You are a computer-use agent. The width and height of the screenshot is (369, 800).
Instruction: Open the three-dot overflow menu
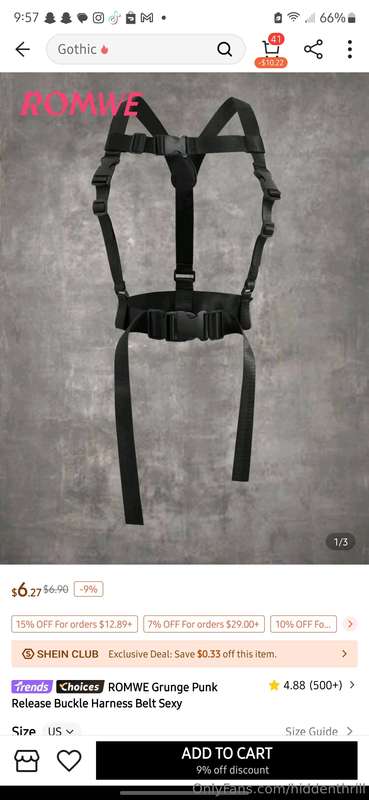point(350,49)
